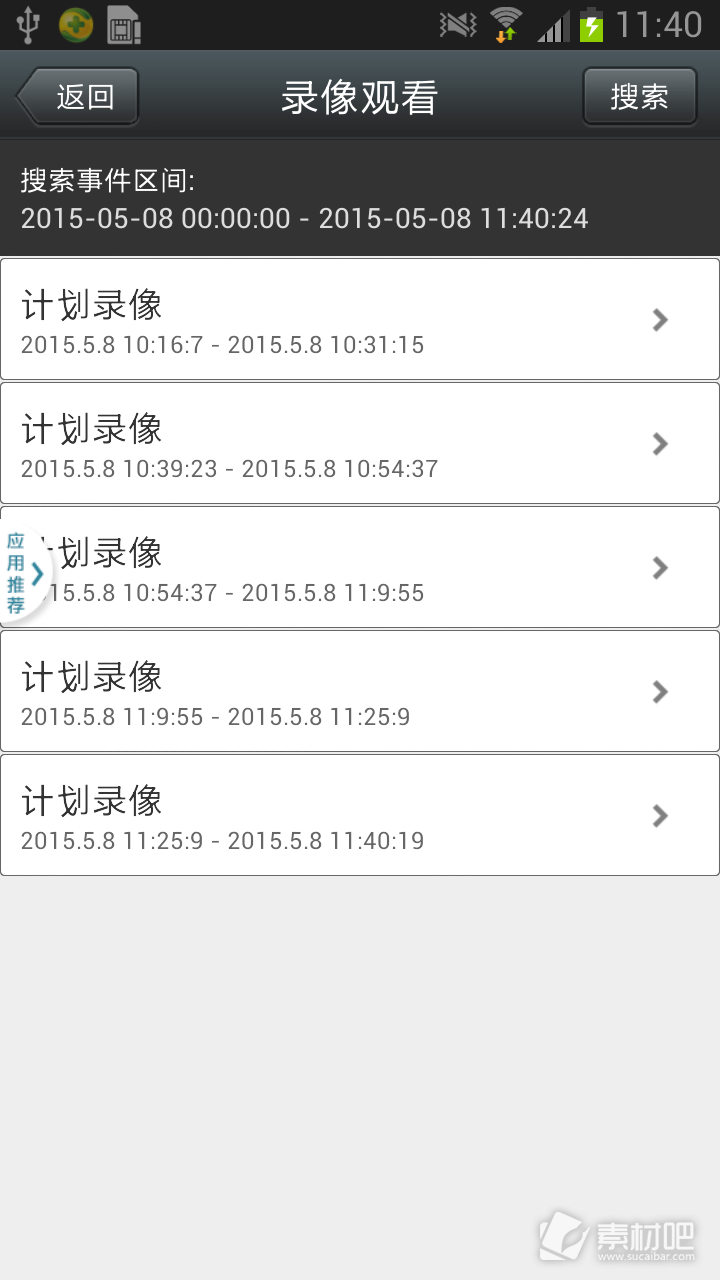The width and height of the screenshot is (720, 1280).
Task: Tap the 返回 back button
Action: 78,97
